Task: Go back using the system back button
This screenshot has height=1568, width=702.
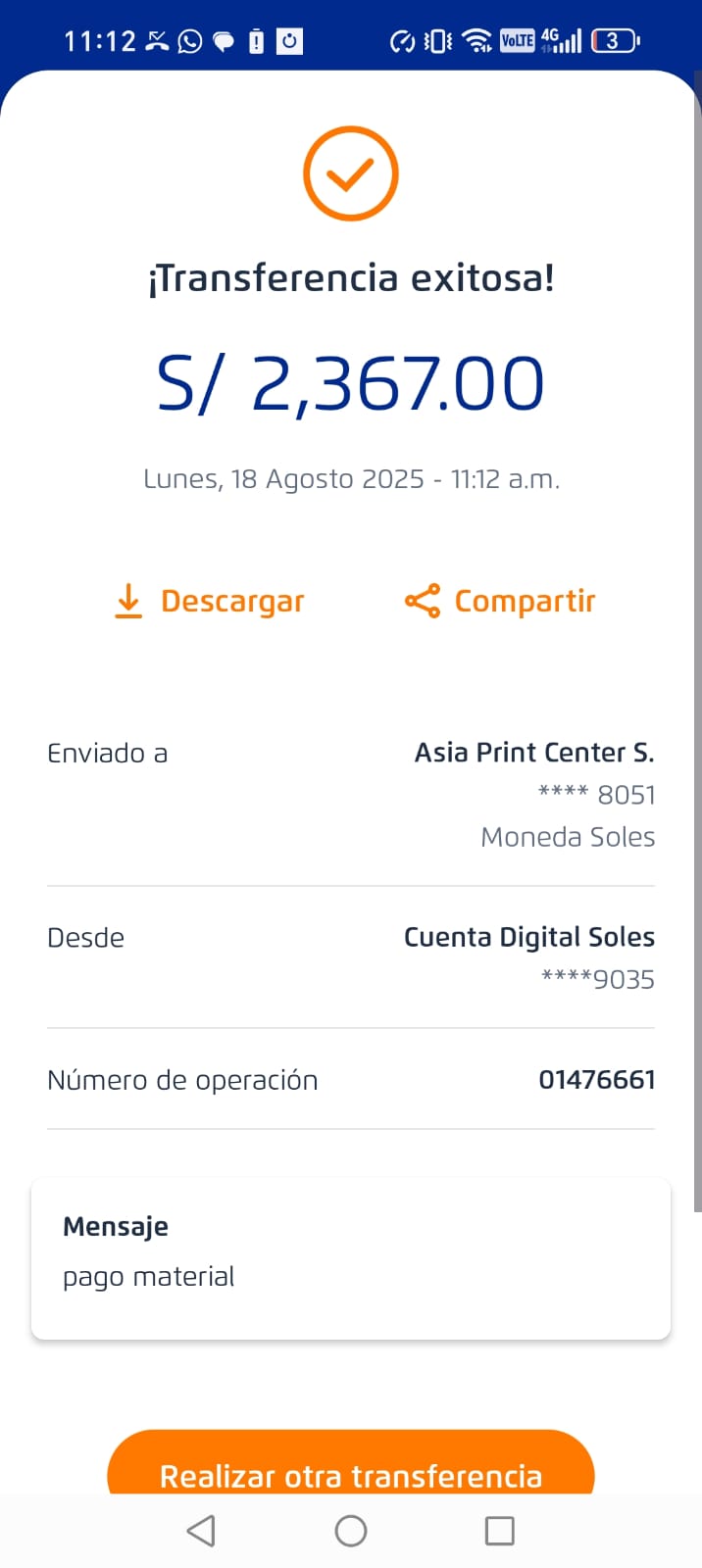Action: (x=201, y=1531)
